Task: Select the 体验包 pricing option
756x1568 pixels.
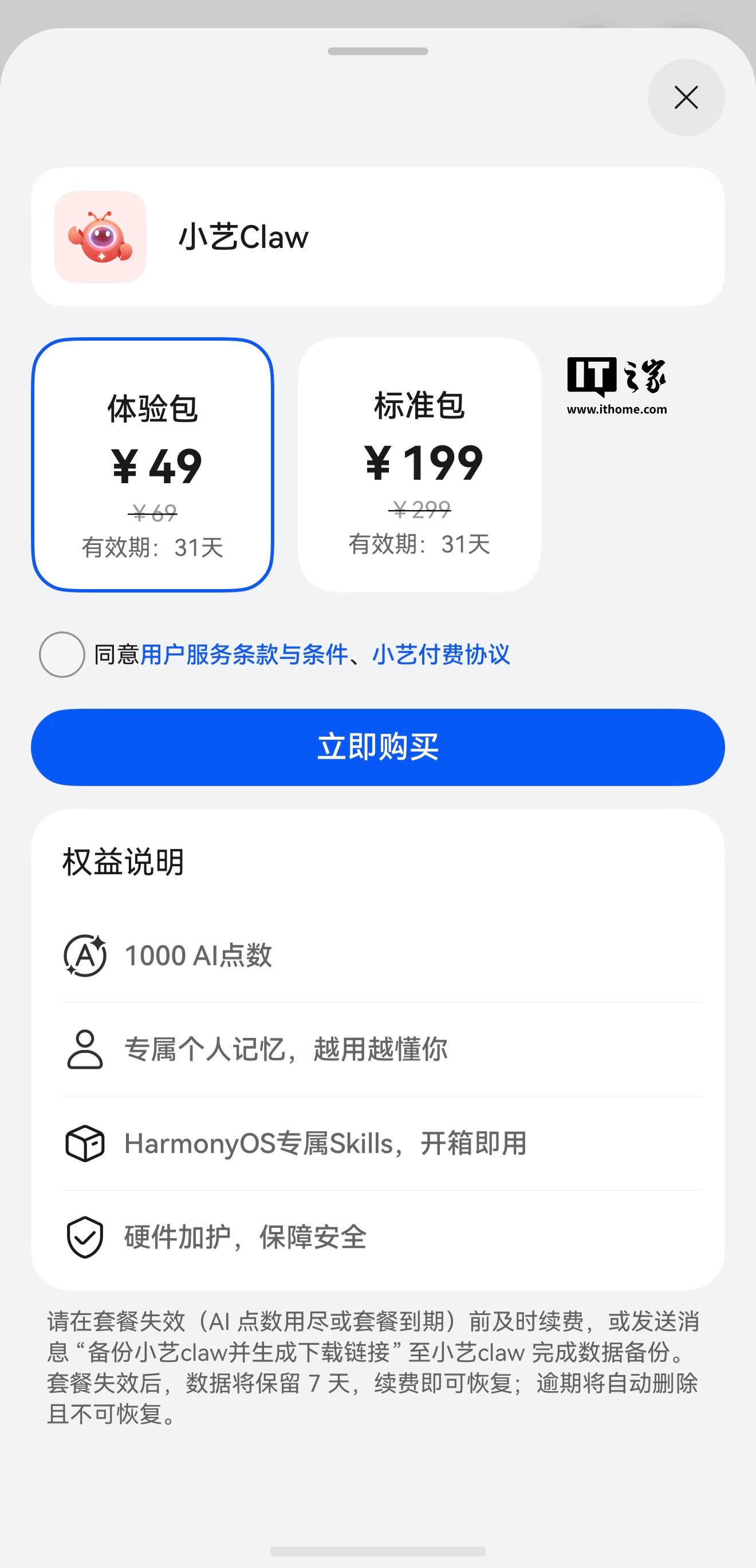Action: coord(154,464)
